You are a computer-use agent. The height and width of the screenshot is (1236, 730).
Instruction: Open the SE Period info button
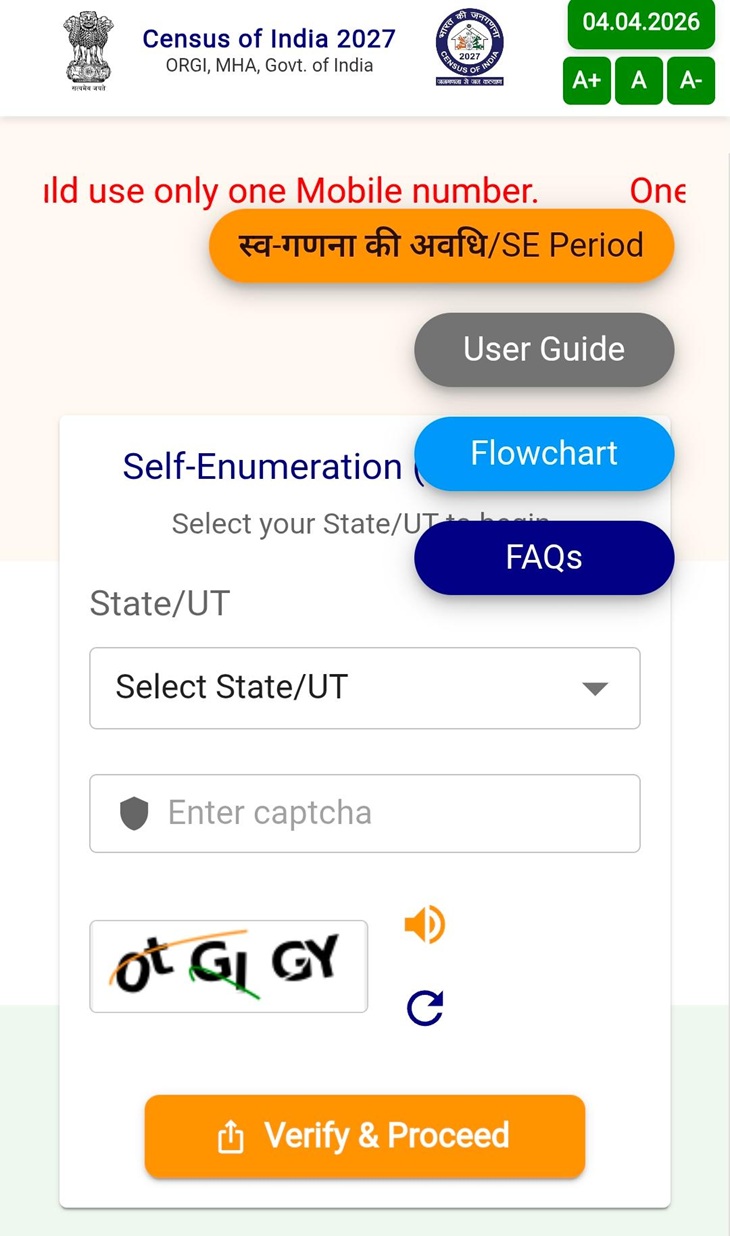(441, 245)
